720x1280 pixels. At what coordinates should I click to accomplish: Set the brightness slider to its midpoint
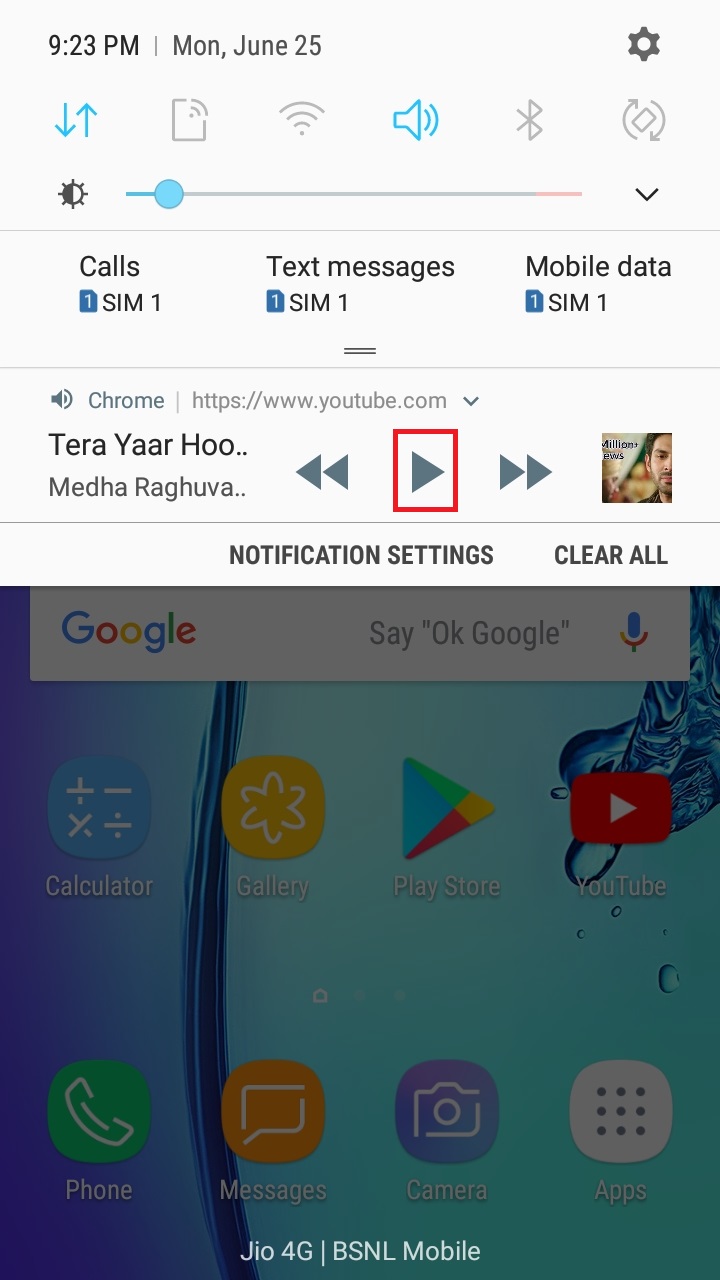click(354, 194)
